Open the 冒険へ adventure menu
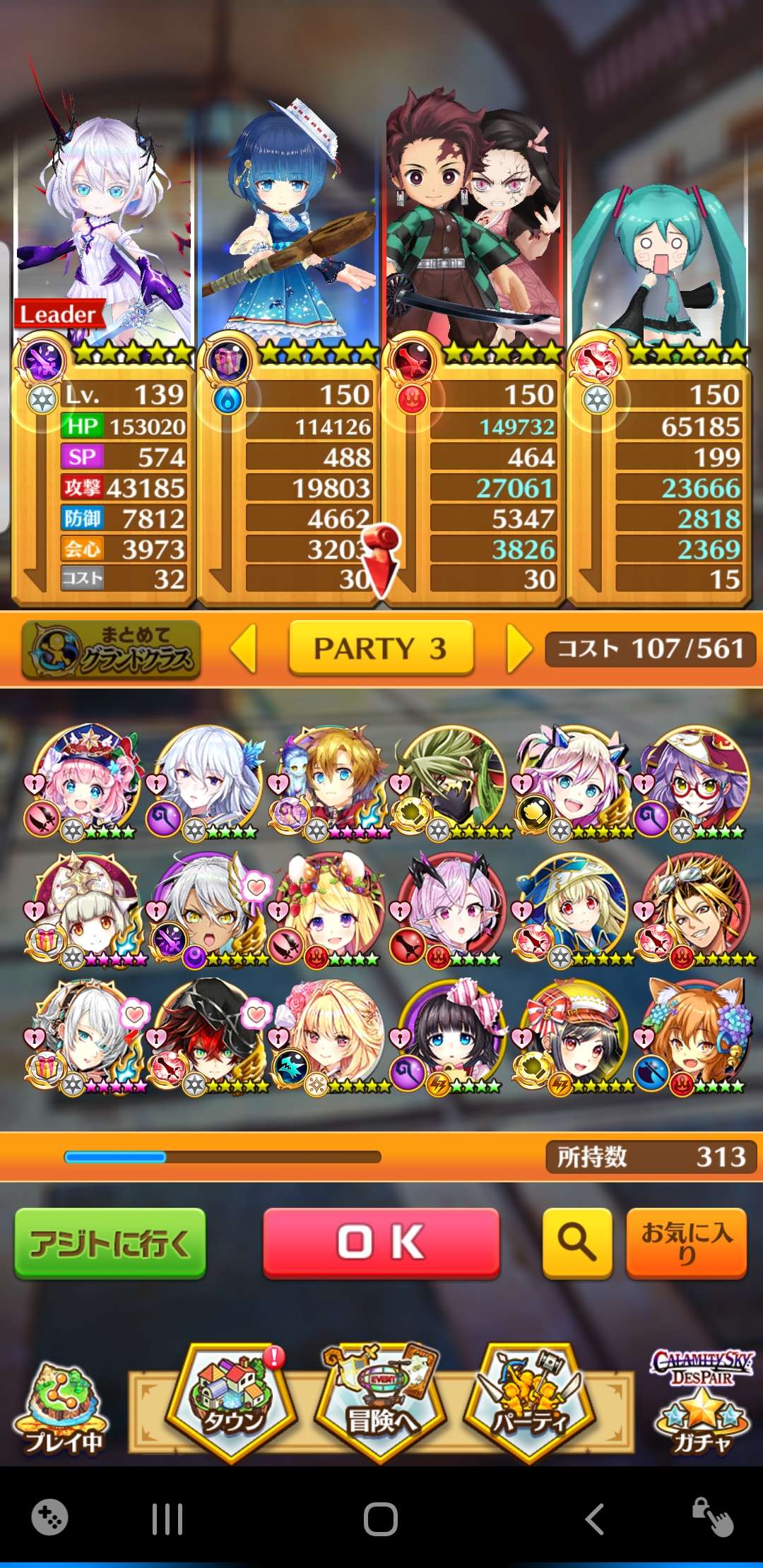 coord(381,1402)
